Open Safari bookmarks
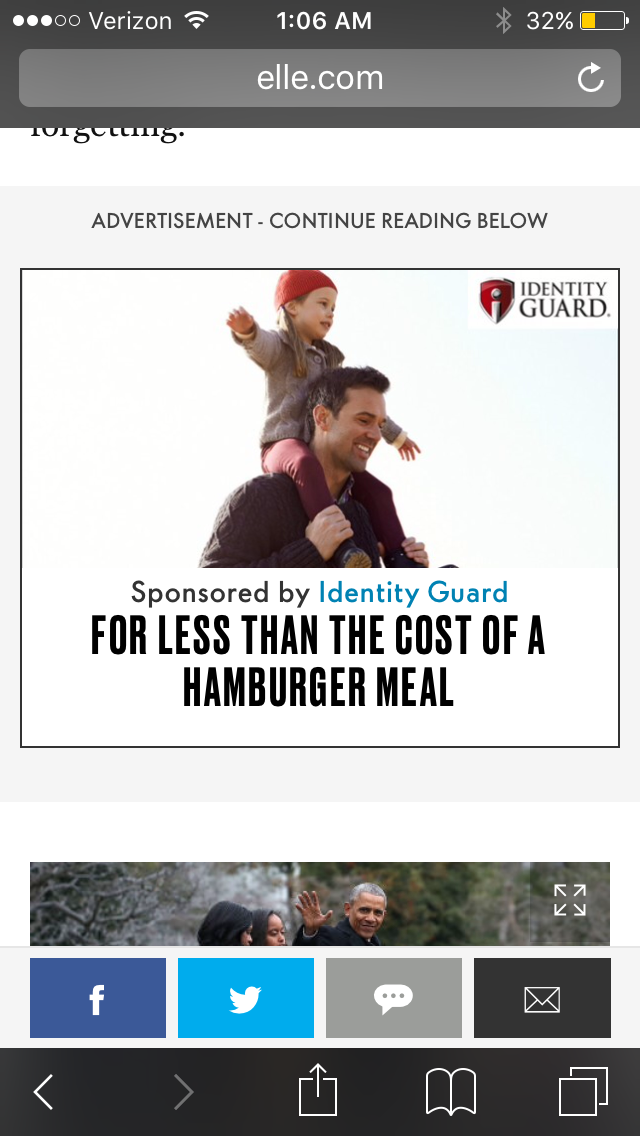 click(451, 1092)
